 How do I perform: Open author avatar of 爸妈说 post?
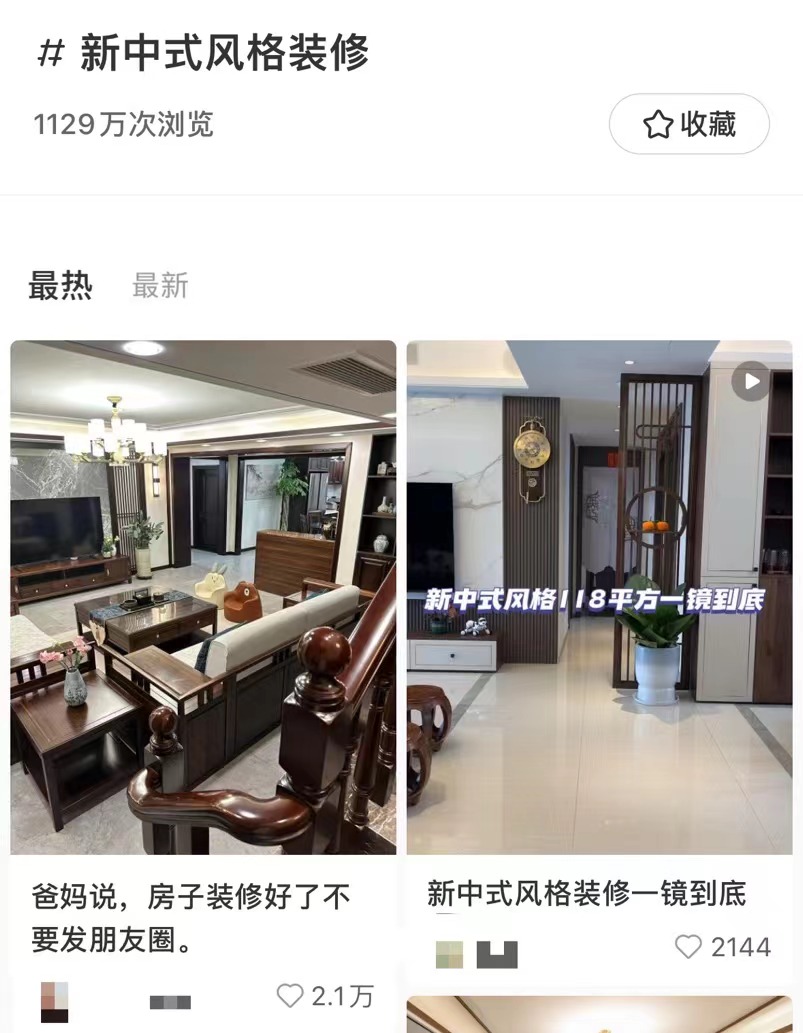[x=55, y=1000]
